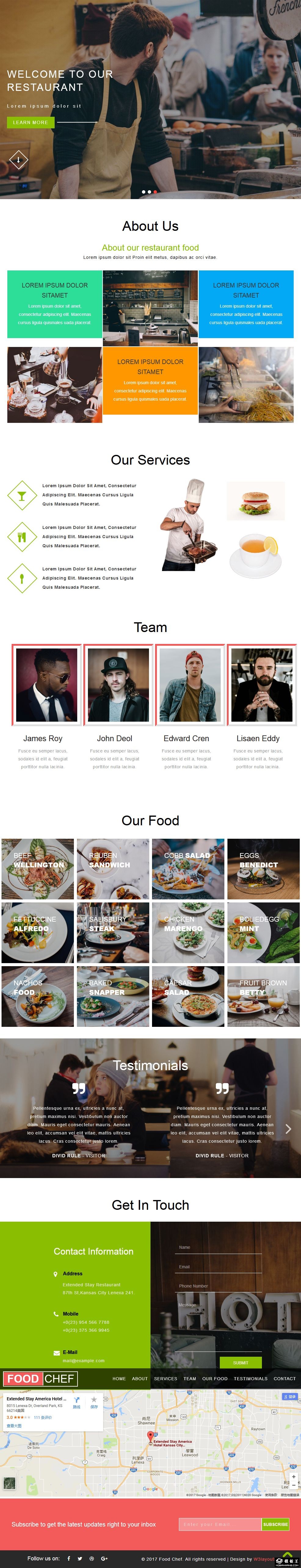Screen dimensions: 301x1568
Task: Tap the LEARN MORE button
Action: pyautogui.click(x=31, y=122)
